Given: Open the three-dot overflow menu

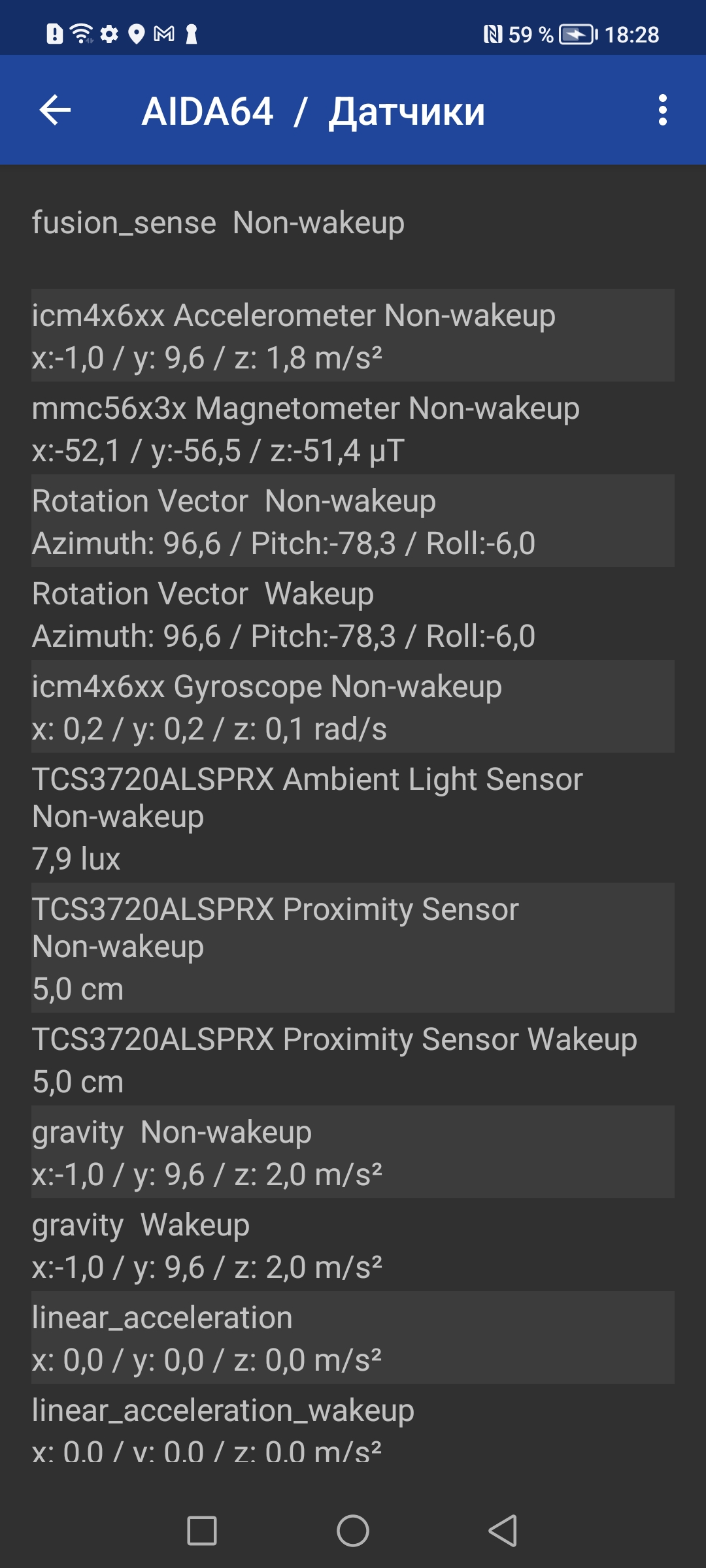Looking at the screenshot, I should point(662,110).
